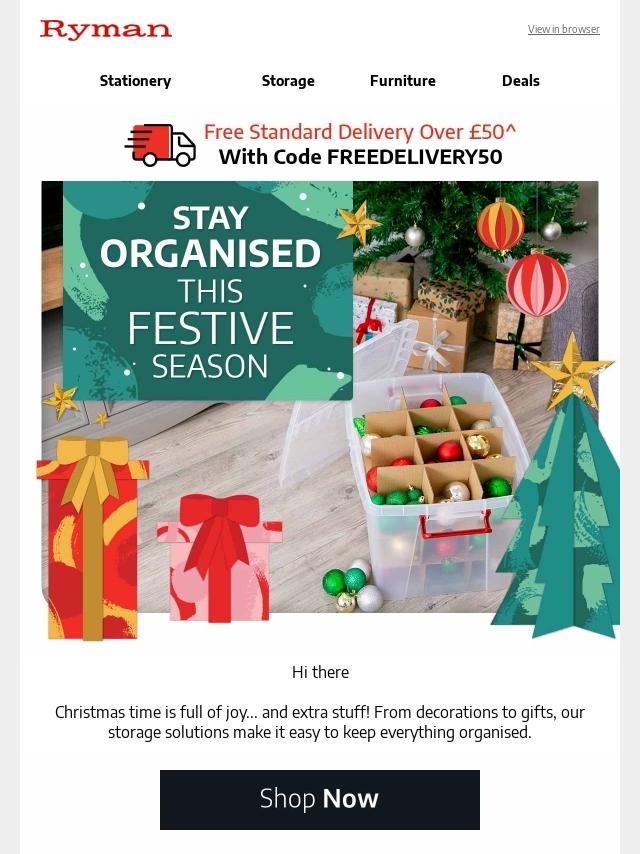Open the Stationery category

pyautogui.click(x=135, y=81)
